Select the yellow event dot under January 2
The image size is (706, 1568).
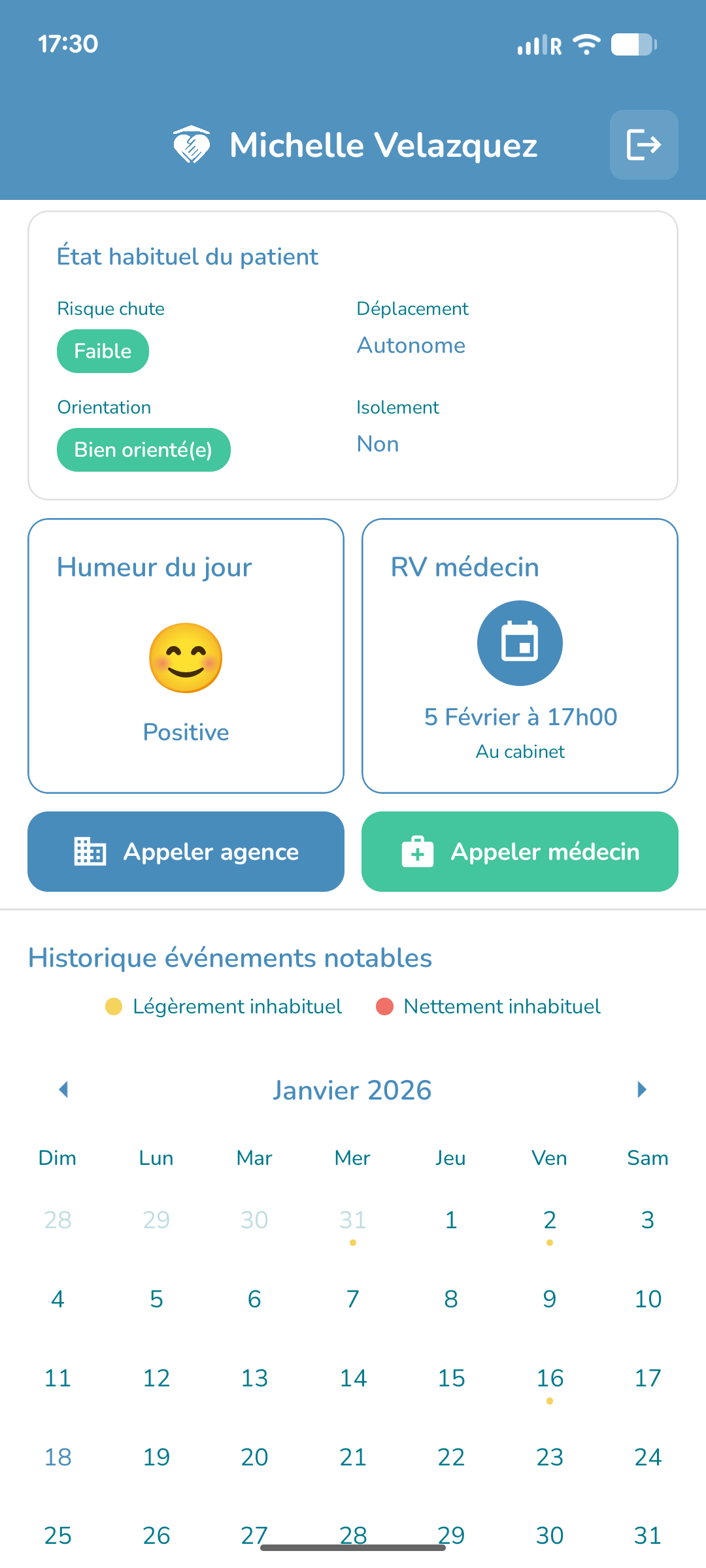(549, 1242)
